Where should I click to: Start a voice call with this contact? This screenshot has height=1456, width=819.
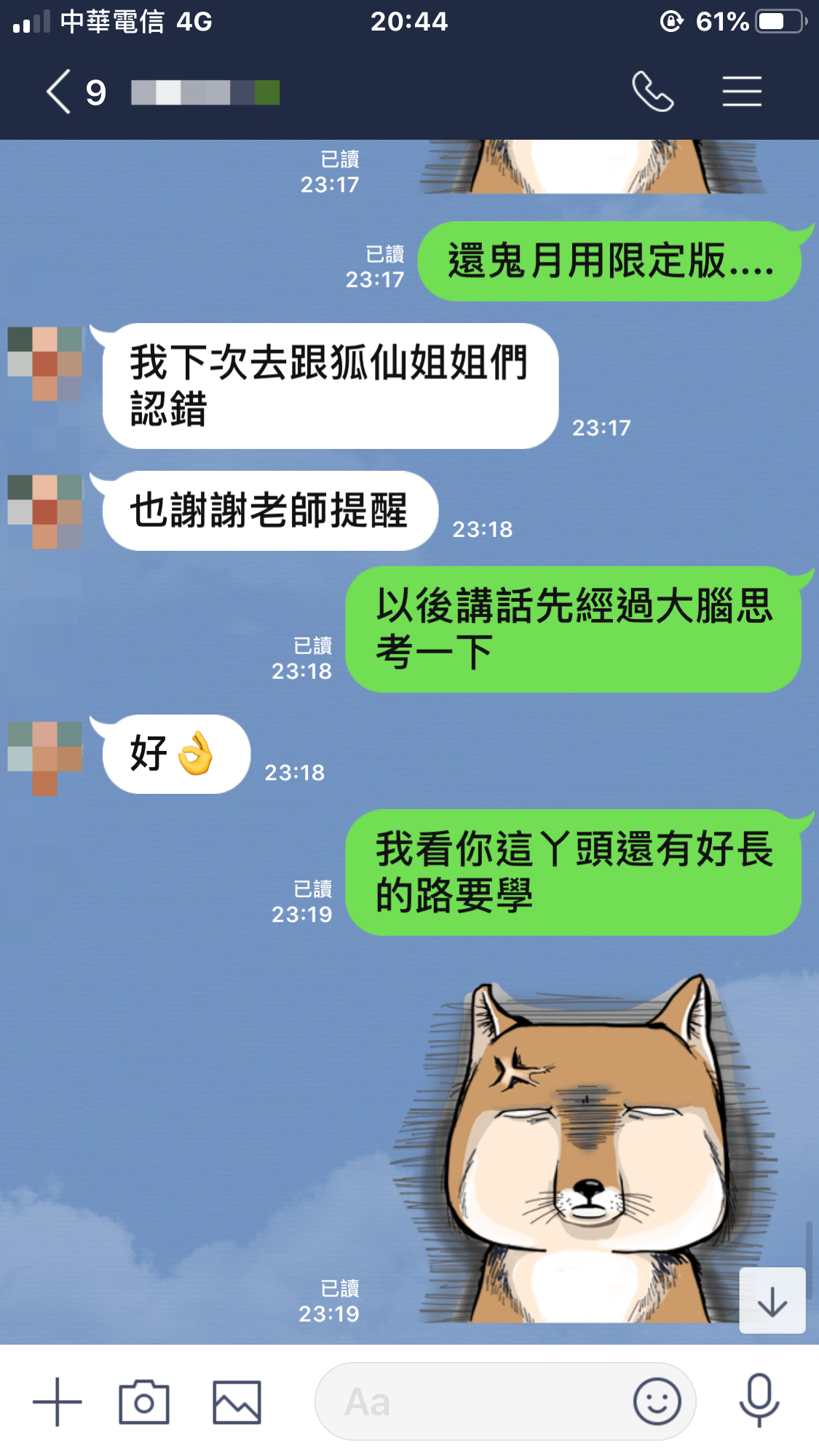click(x=652, y=92)
